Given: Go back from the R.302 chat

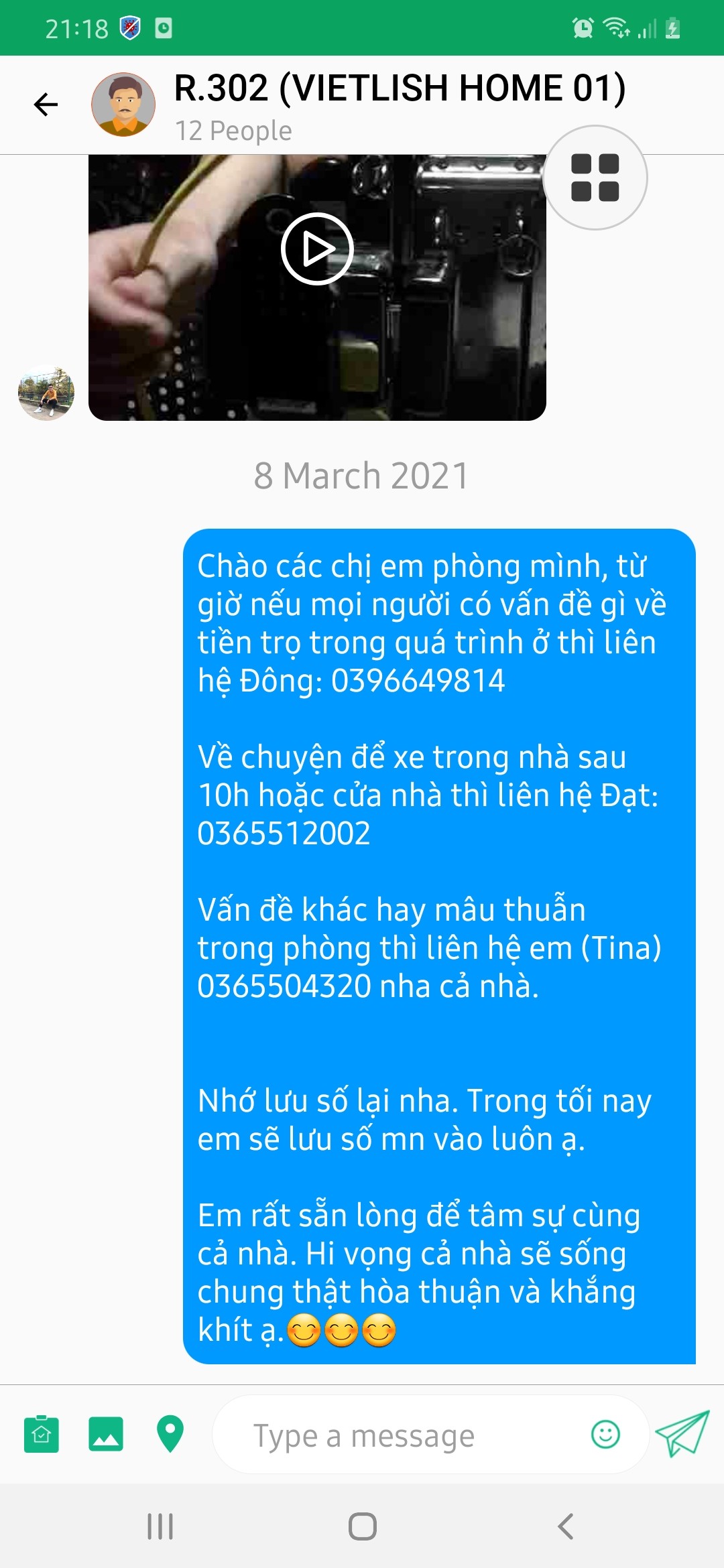Looking at the screenshot, I should coord(46,105).
